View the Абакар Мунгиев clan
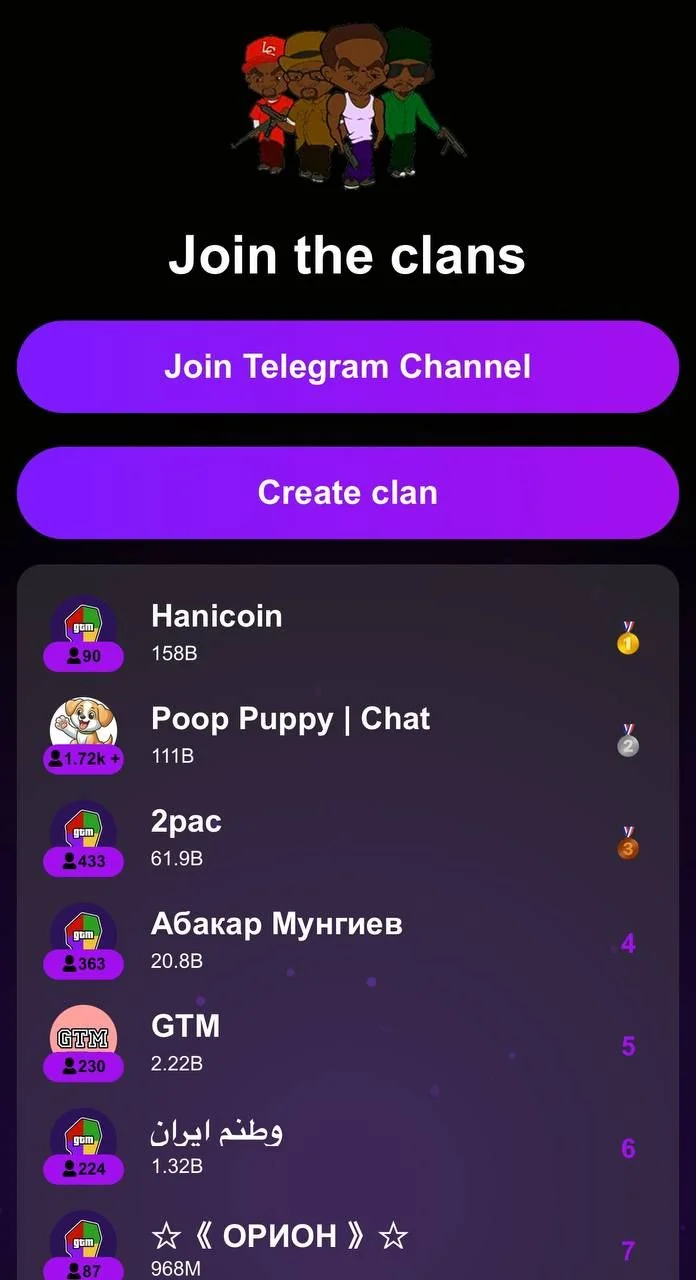 pos(348,941)
